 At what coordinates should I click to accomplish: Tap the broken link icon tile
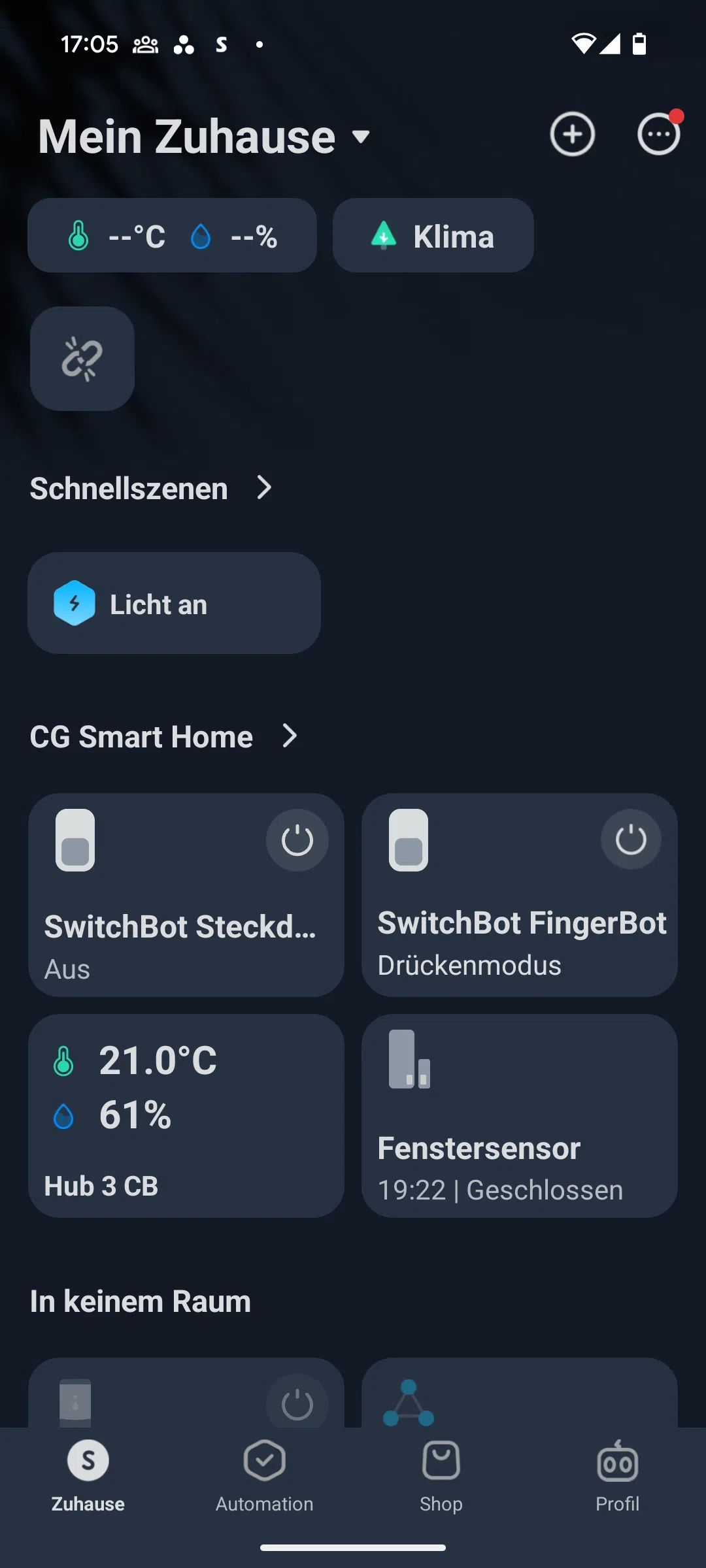82,359
